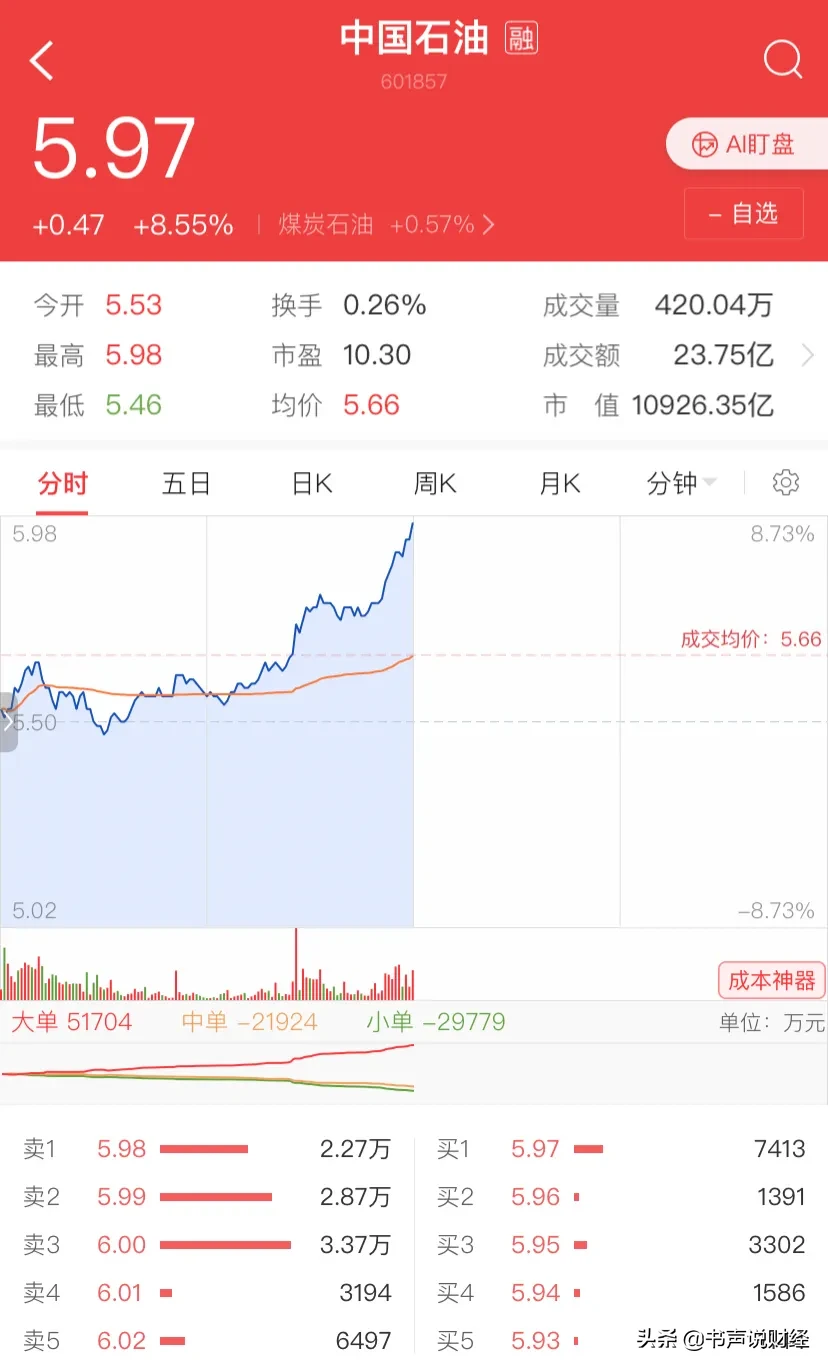Select the 分时 chart tab
This screenshot has width=828, height=1368.
(63, 485)
